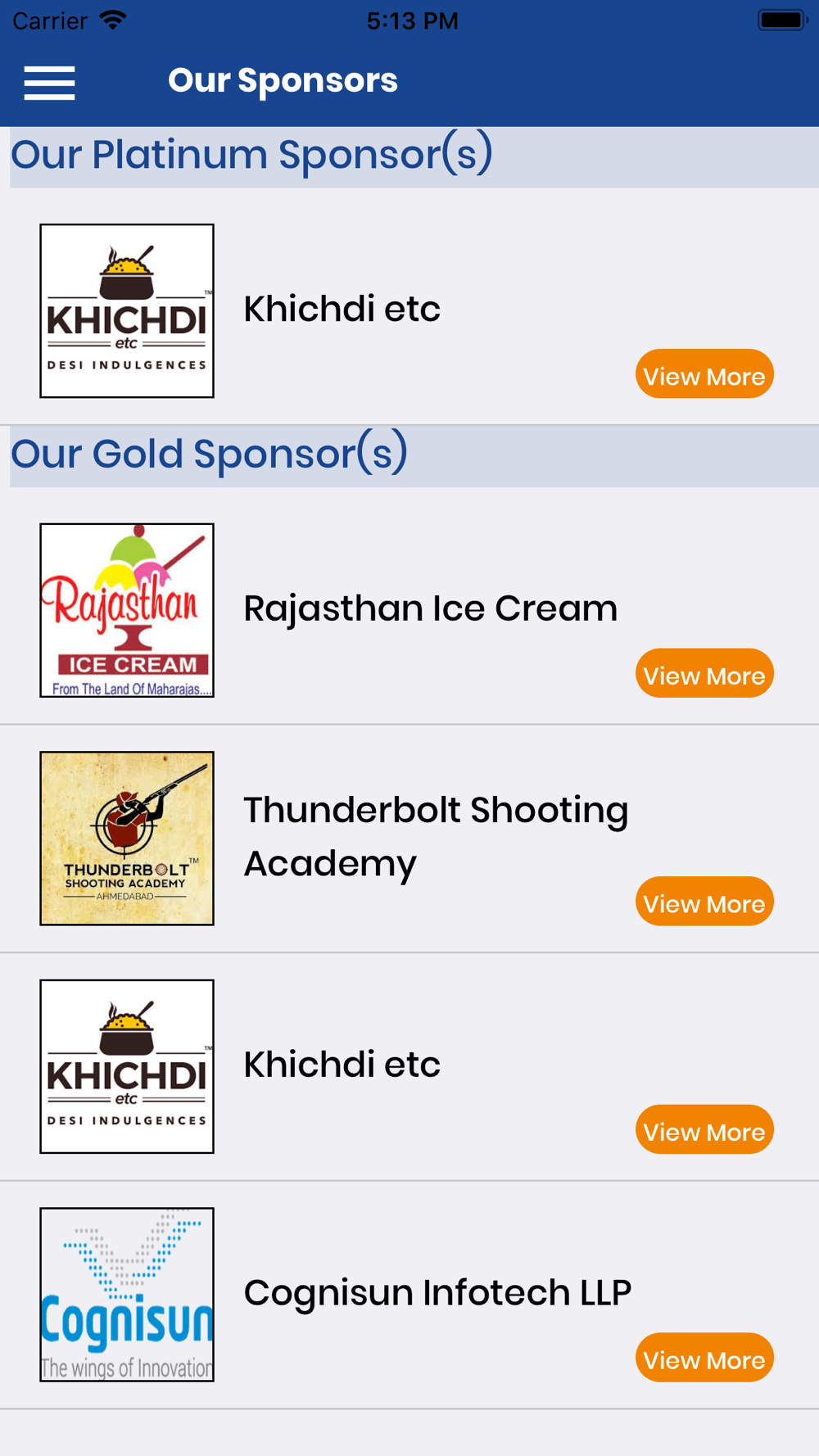Image resolution: width=819 pixels, height=1456 pixels.
Task: Tap View More for Rajasthan Ice Cream
Action: coord(704,674)
